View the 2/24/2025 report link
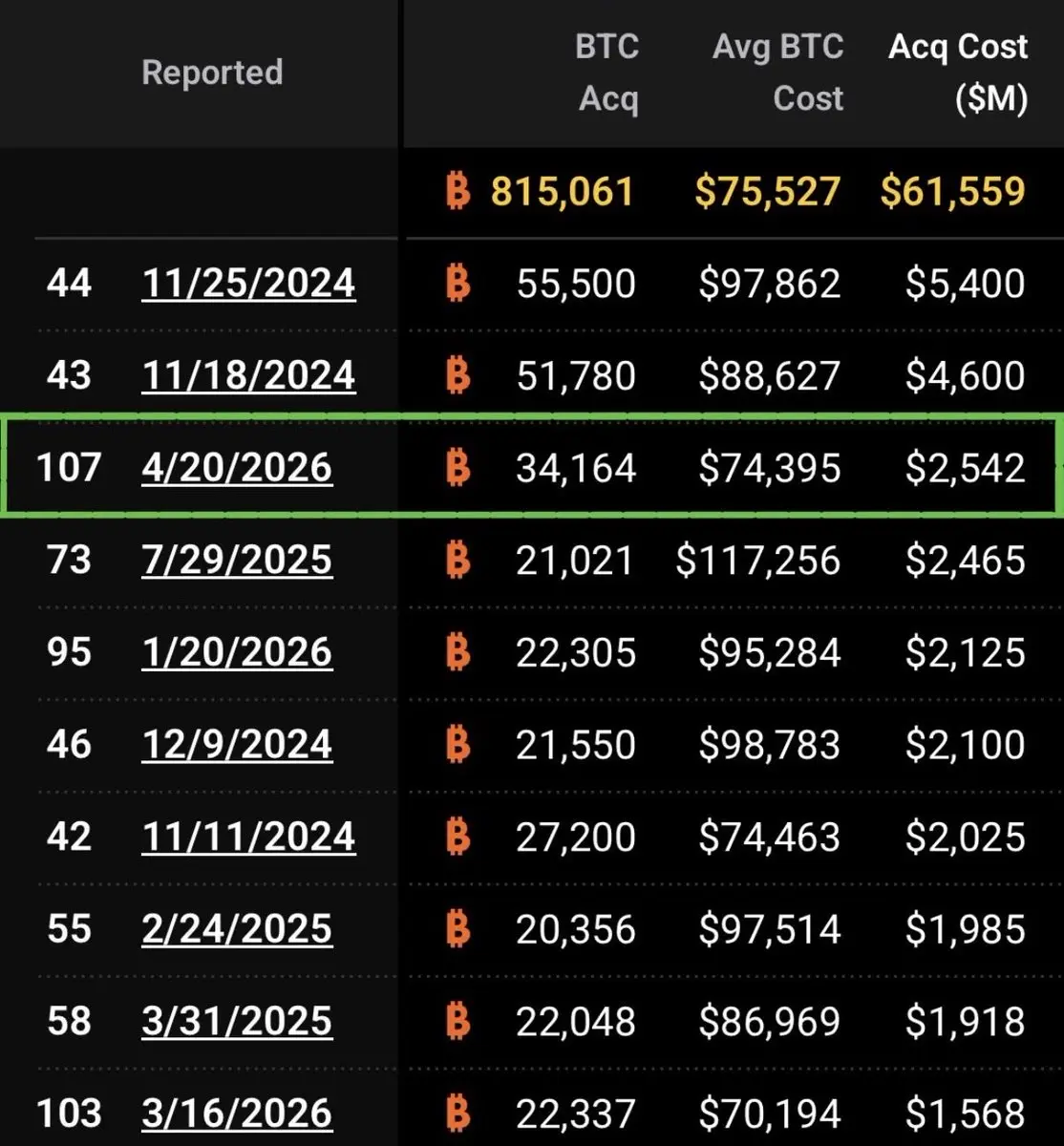The width and height of the screenshot is (1064, 1146). (237, 929)
